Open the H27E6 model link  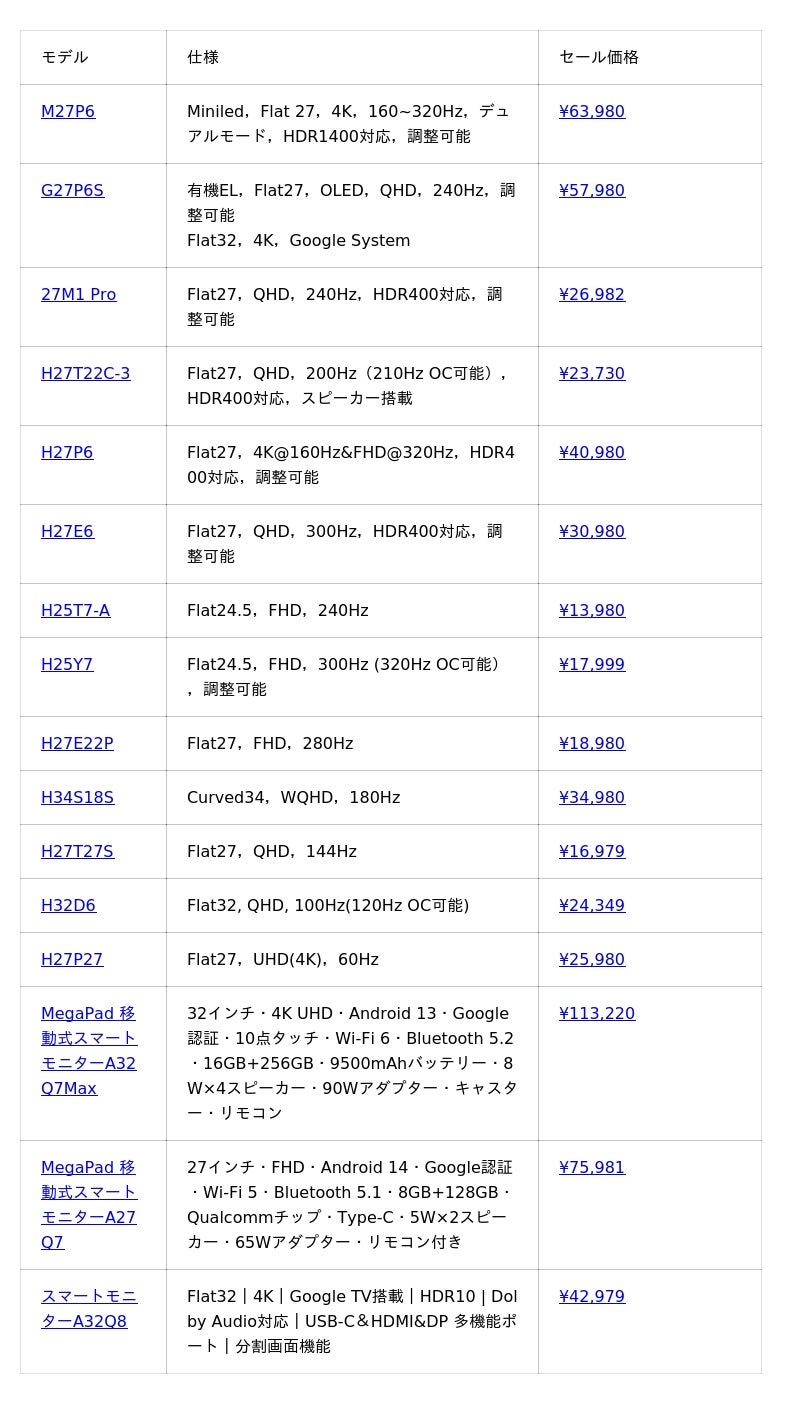click(x=67, y=532)
